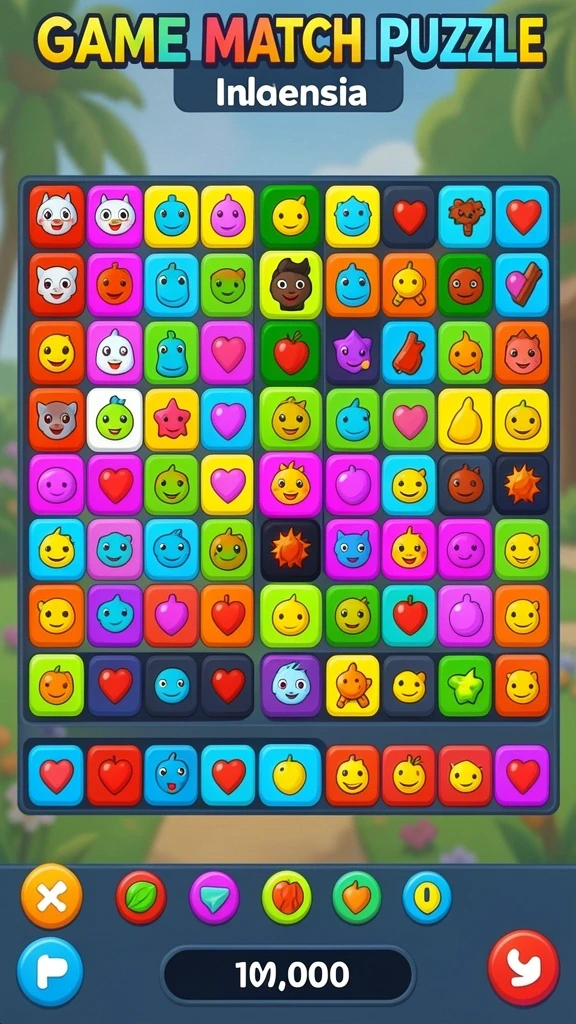
Task: Tap the blue flag button at bottom left
Action: pyautogui.click(x=50, y=972)
